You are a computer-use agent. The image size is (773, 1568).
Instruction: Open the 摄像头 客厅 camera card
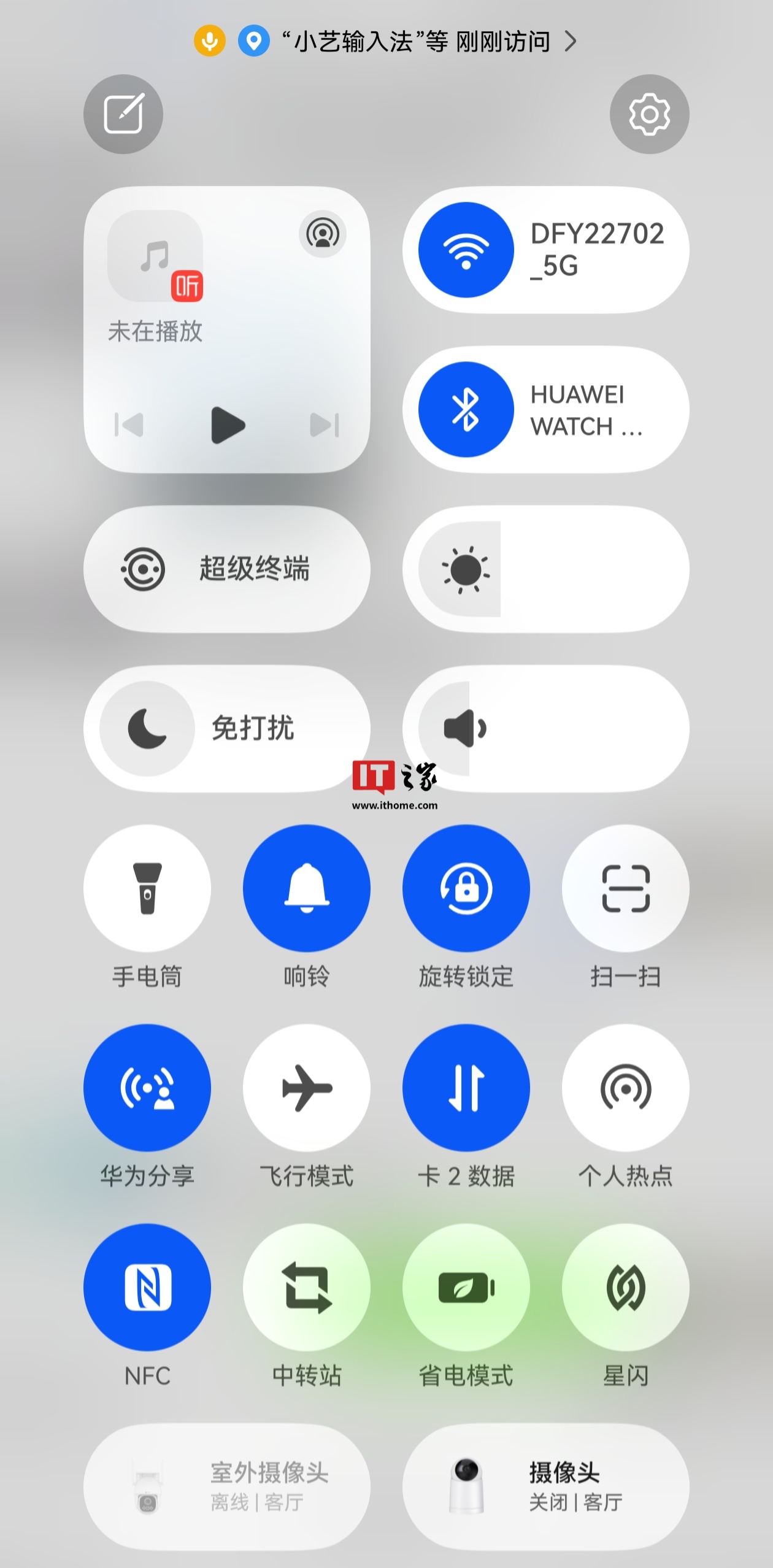tap(546, 1486)
